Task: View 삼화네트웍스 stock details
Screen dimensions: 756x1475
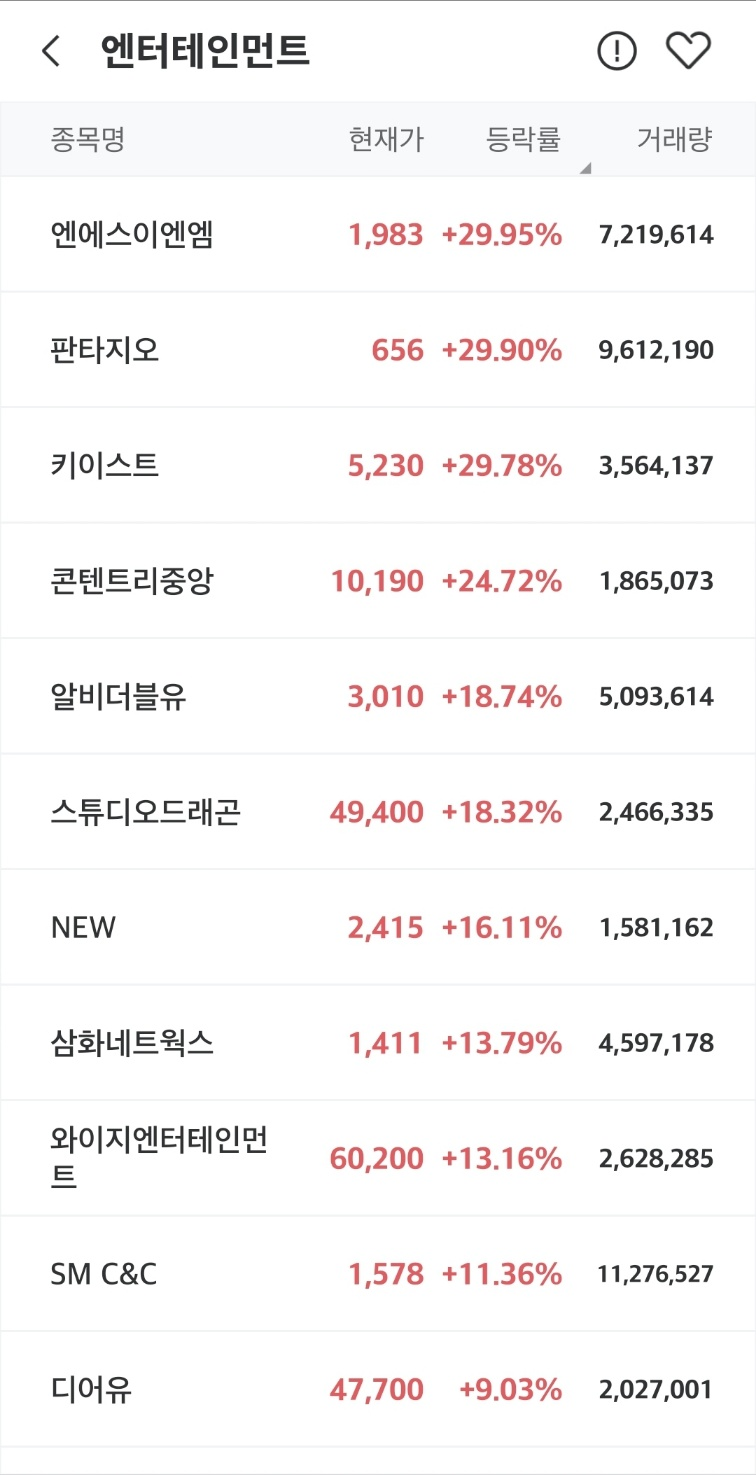Action: [x=378, y=1043]
